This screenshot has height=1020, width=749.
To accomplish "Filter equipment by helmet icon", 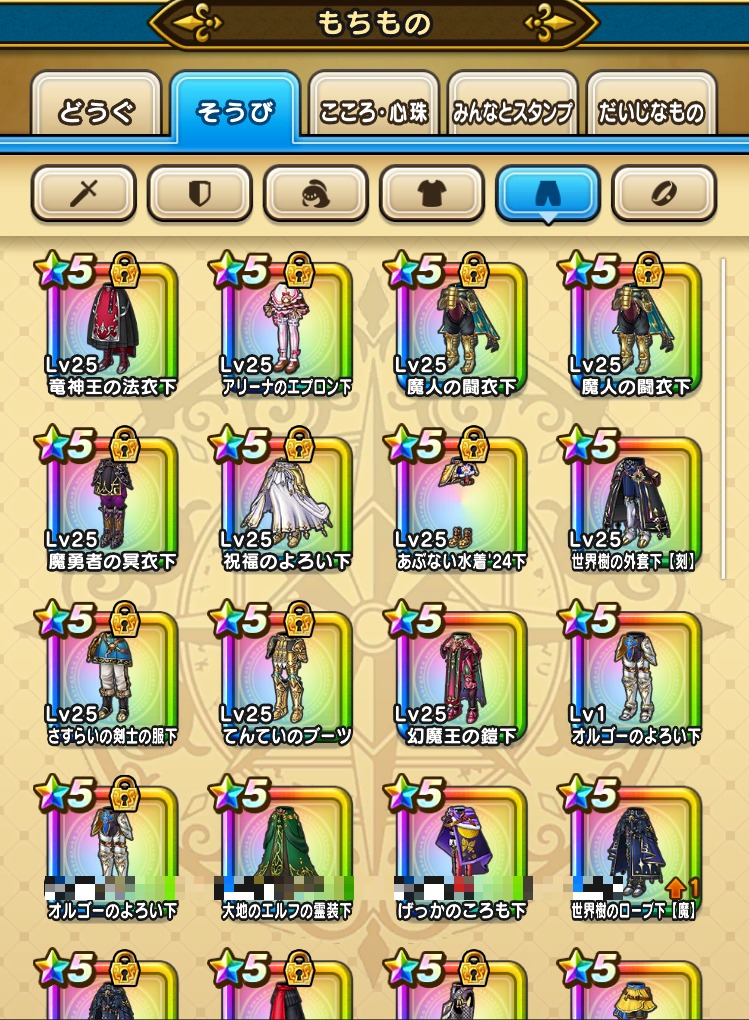I will point(315,193).
